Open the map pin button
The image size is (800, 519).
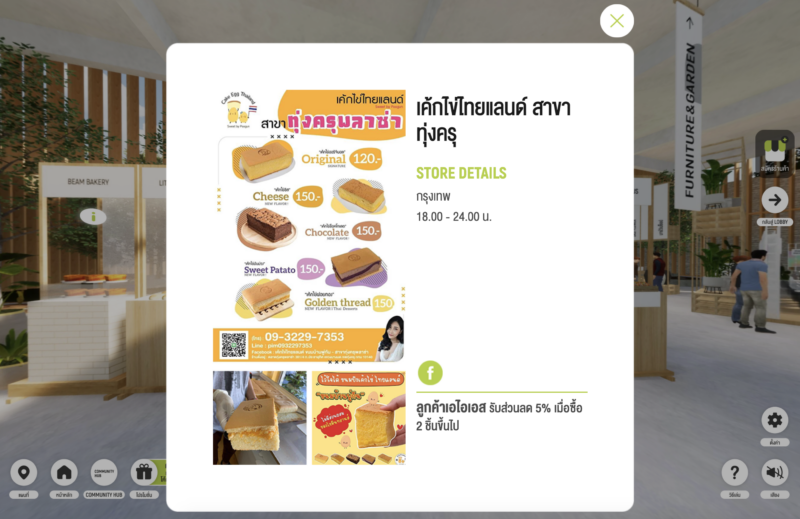pyautogui.click(x=24, y=473)
